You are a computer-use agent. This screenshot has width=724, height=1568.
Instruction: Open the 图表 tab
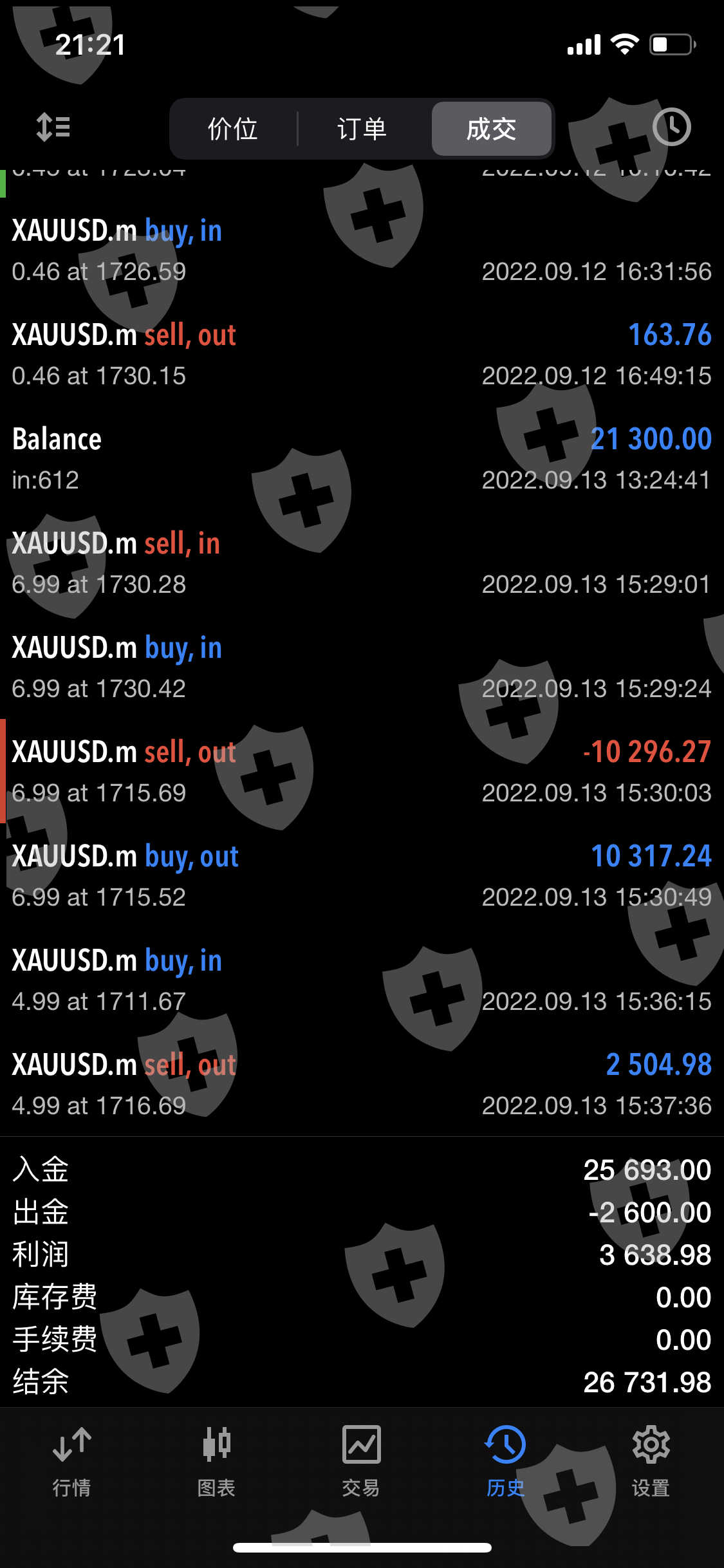[216, 1460]
